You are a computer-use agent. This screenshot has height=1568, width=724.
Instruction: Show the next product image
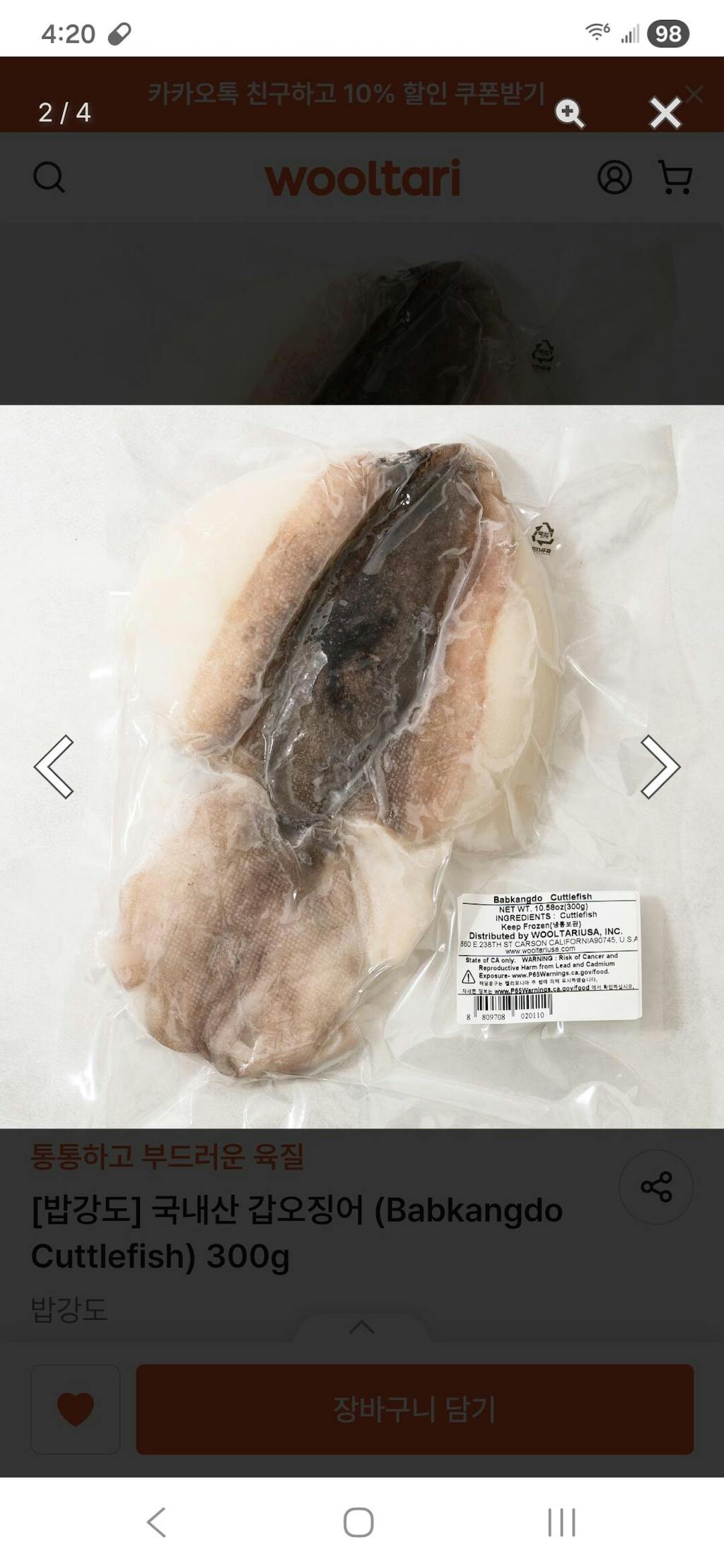[659, 766]
